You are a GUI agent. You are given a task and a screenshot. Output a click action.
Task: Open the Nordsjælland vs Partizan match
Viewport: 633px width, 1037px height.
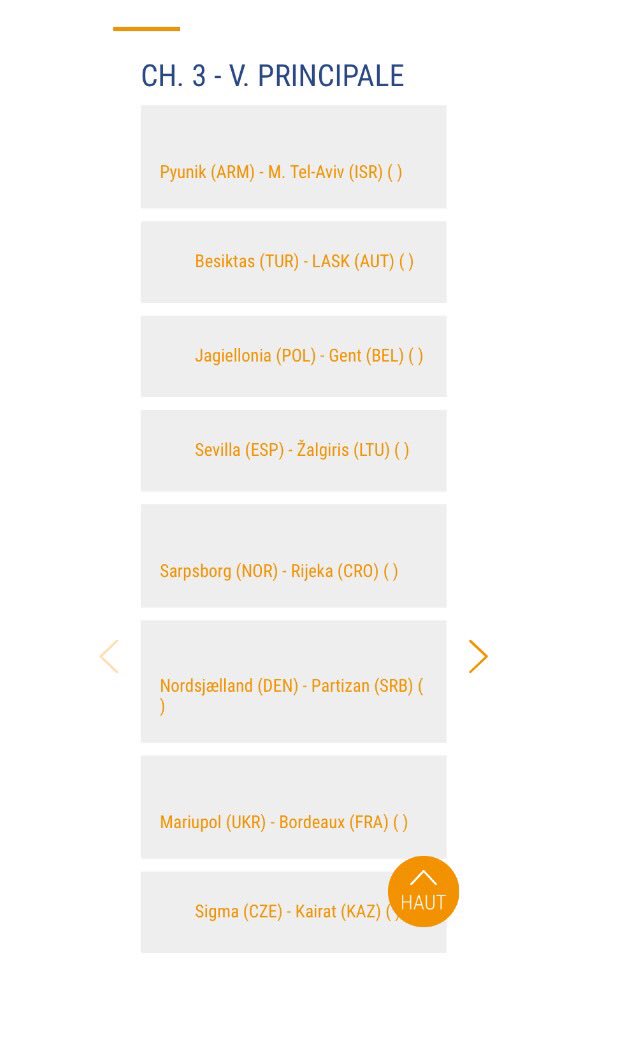pos(291,687)
